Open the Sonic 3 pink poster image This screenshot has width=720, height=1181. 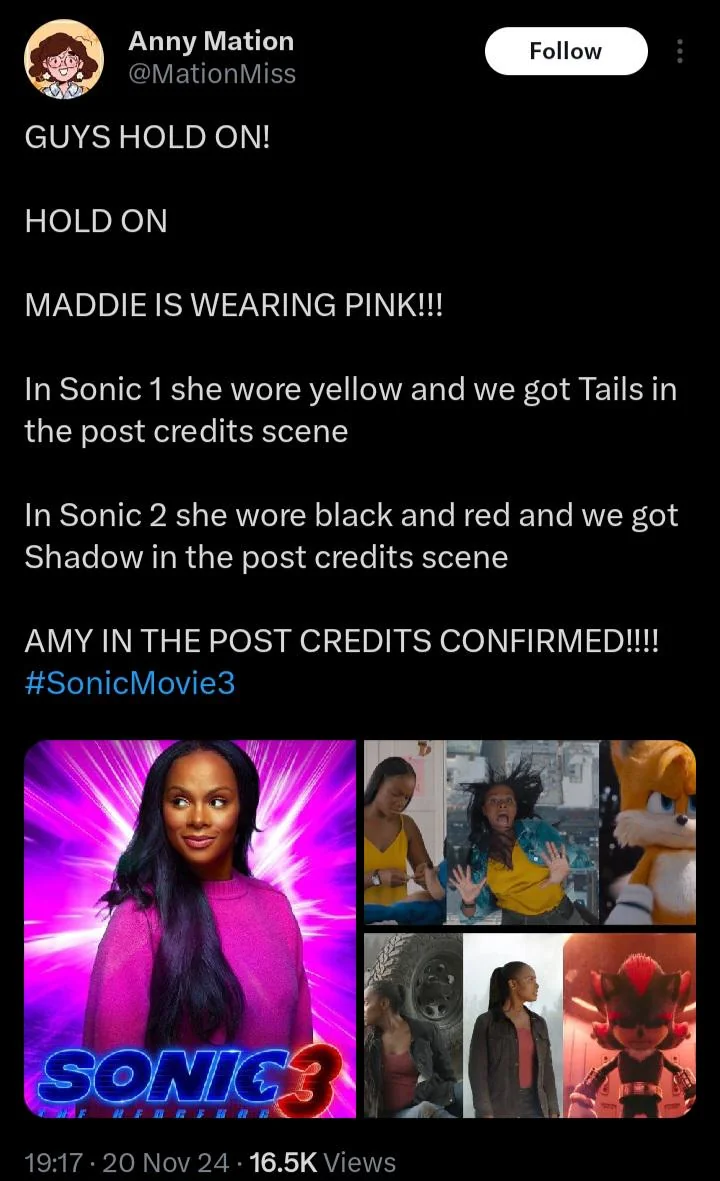click(x=190, y=928)
